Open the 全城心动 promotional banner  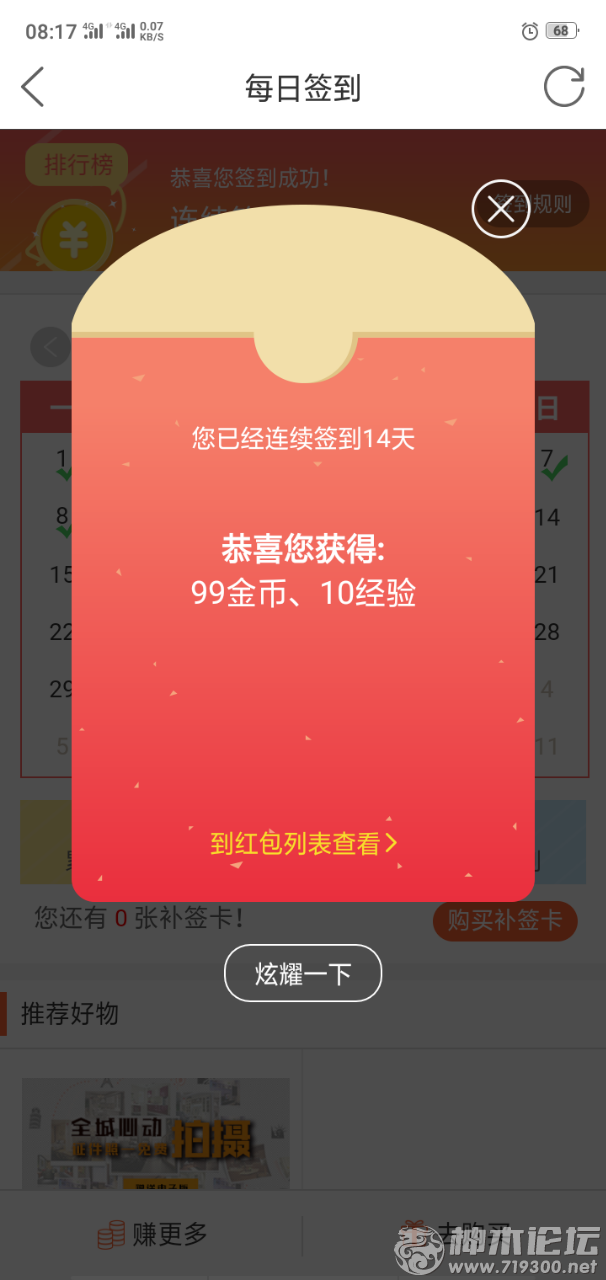[156, 1134]
